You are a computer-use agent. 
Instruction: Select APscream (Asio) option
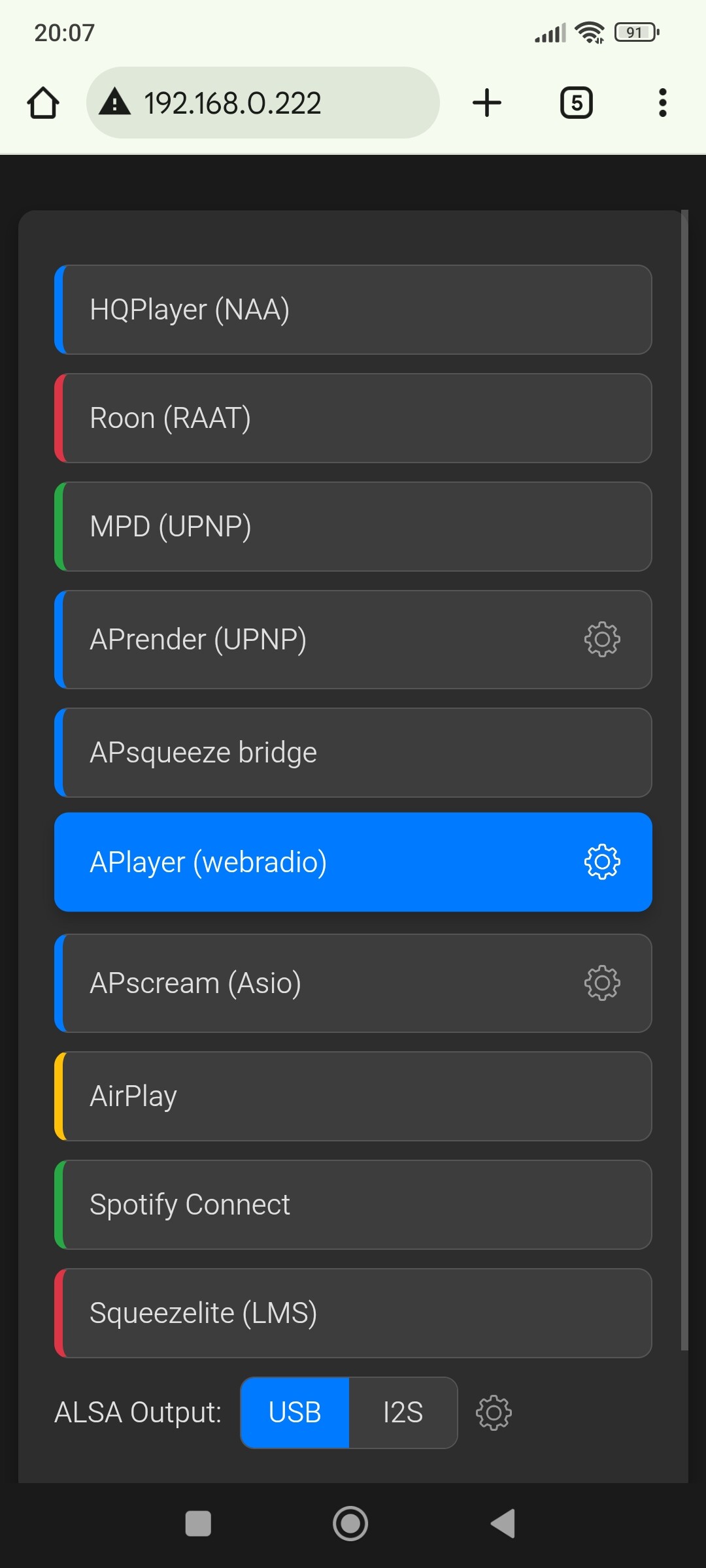point(353,983)
